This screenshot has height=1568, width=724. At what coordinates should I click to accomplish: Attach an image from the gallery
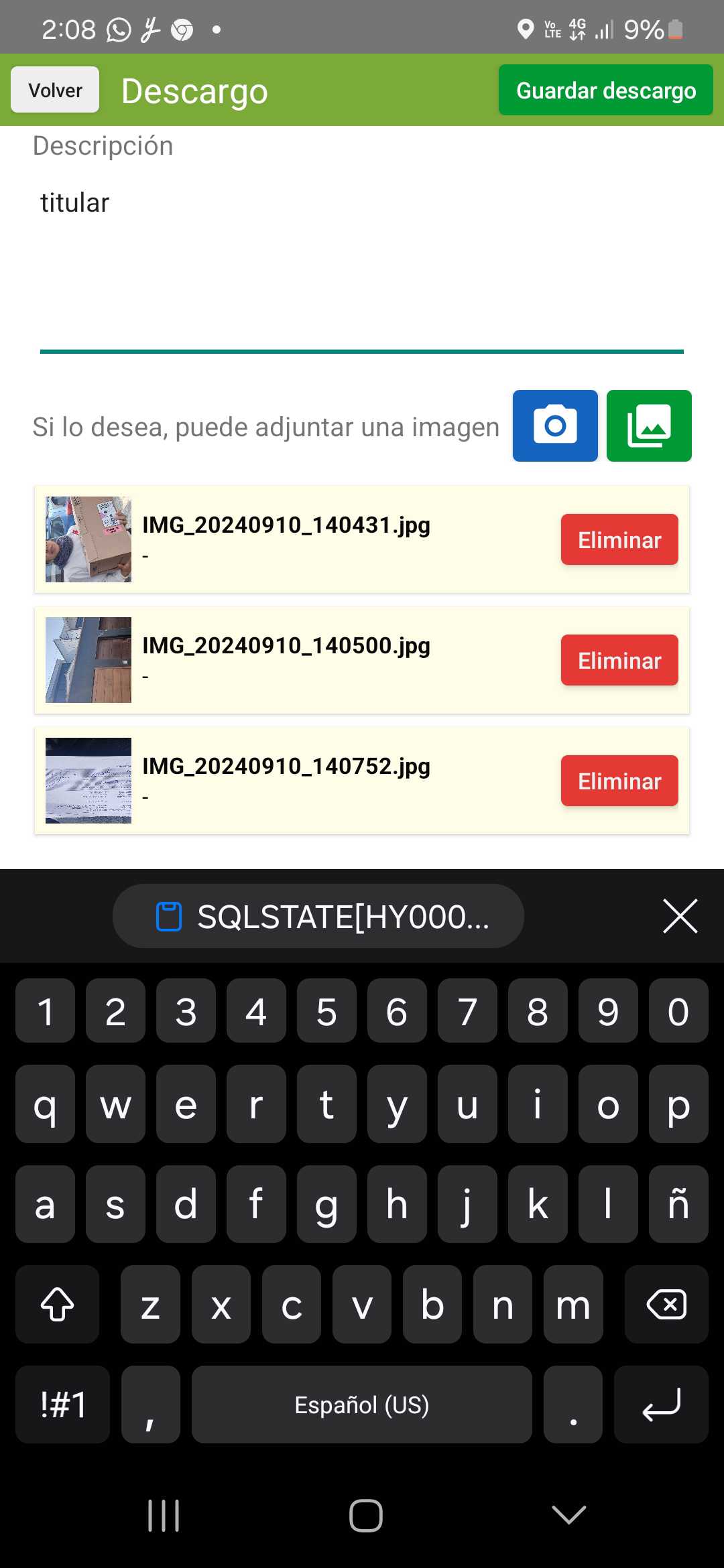pyautogui.click(x=648, y=426)
